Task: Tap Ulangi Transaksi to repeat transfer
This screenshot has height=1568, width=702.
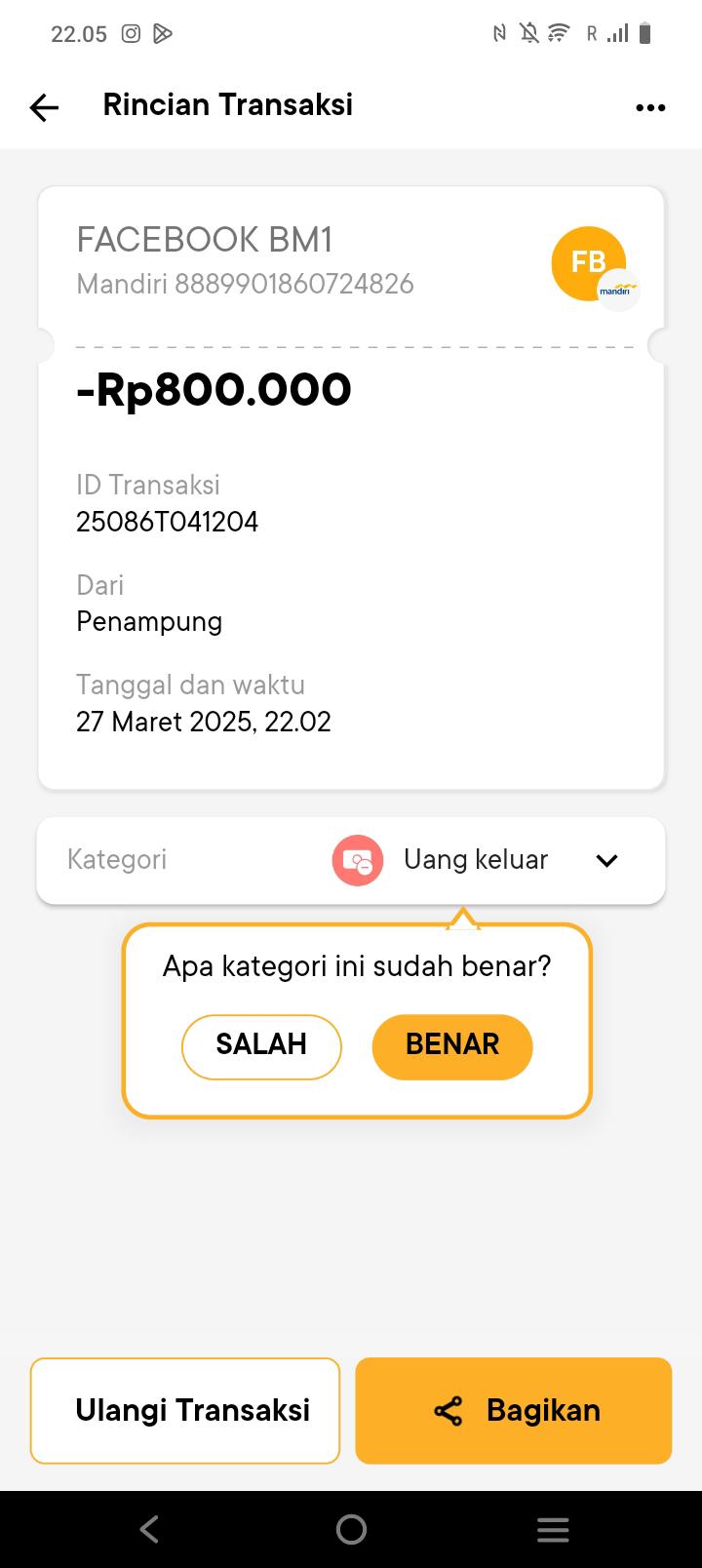Action: 185,1410
